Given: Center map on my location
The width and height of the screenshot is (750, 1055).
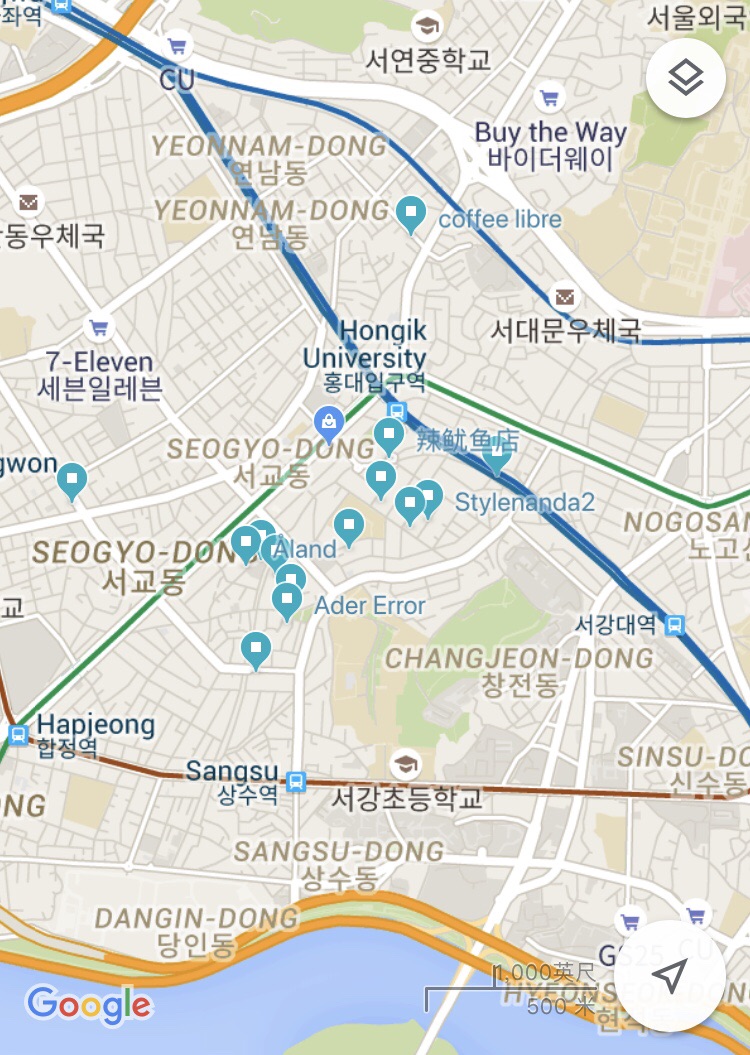Looking at the screenshot, I should tap(669, 976).
